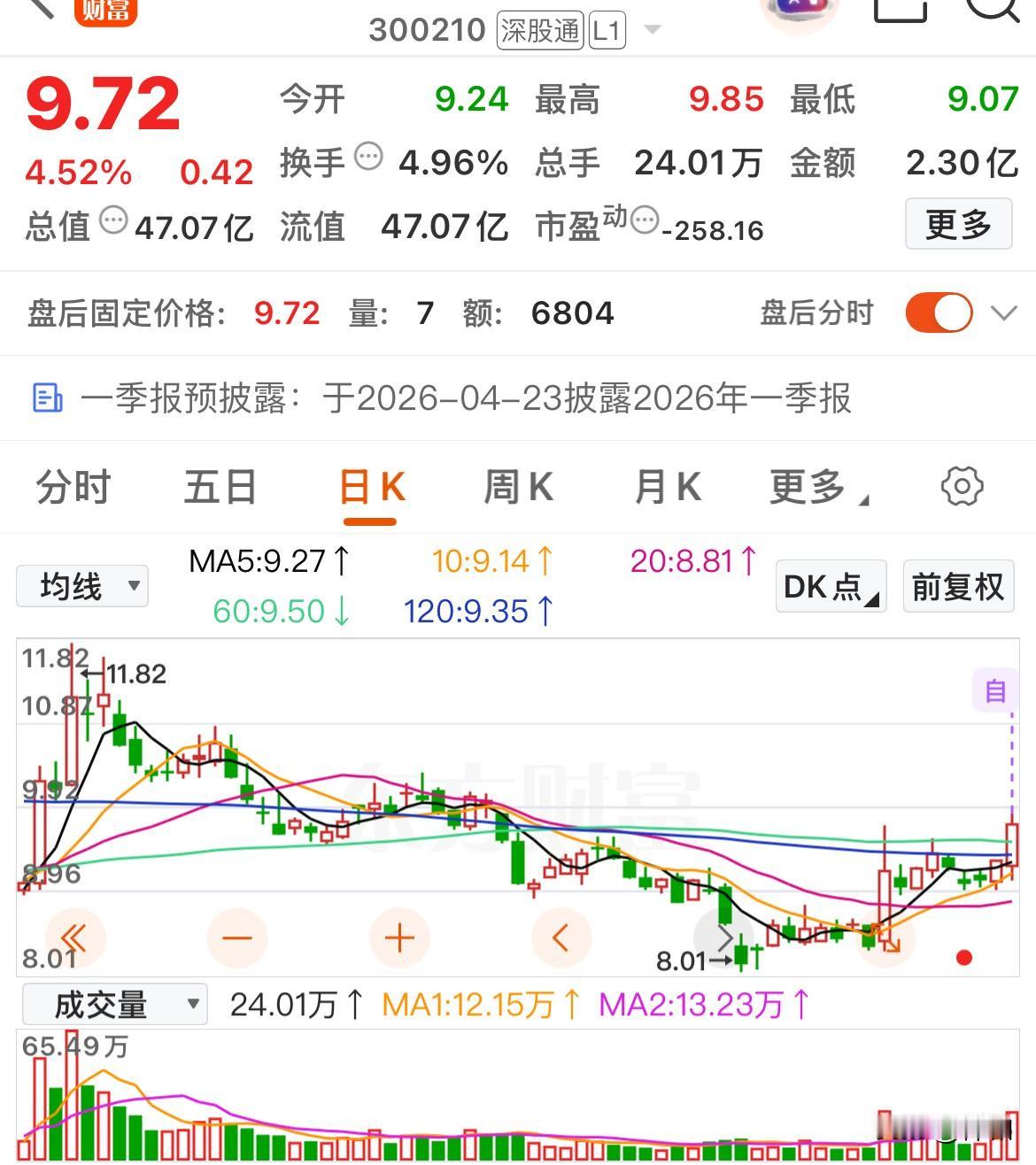Open the 成交量 volume indicator dropdown
This screenshot has height=1165, width=1036.
113,1004
